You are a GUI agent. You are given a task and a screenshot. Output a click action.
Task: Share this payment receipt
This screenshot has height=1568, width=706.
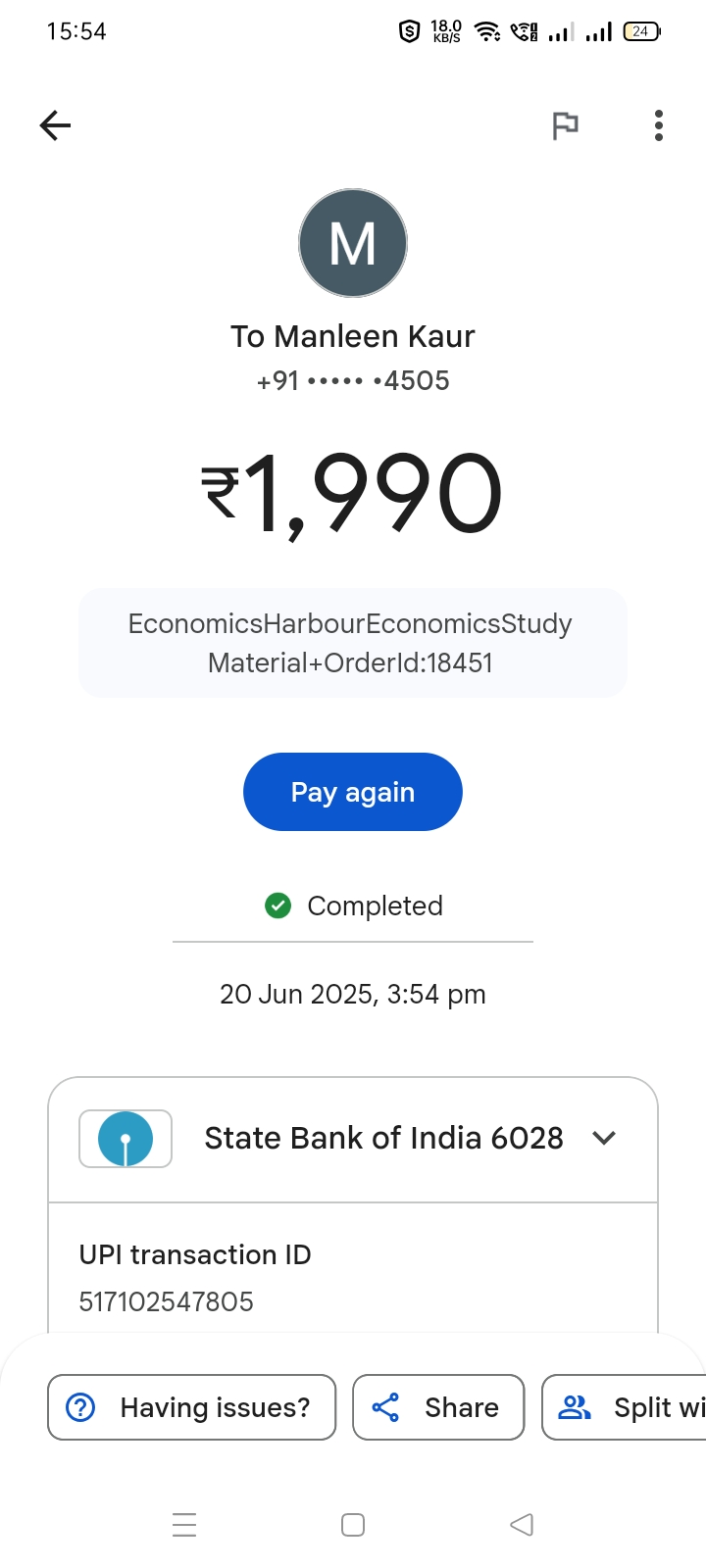[438, 1407]
